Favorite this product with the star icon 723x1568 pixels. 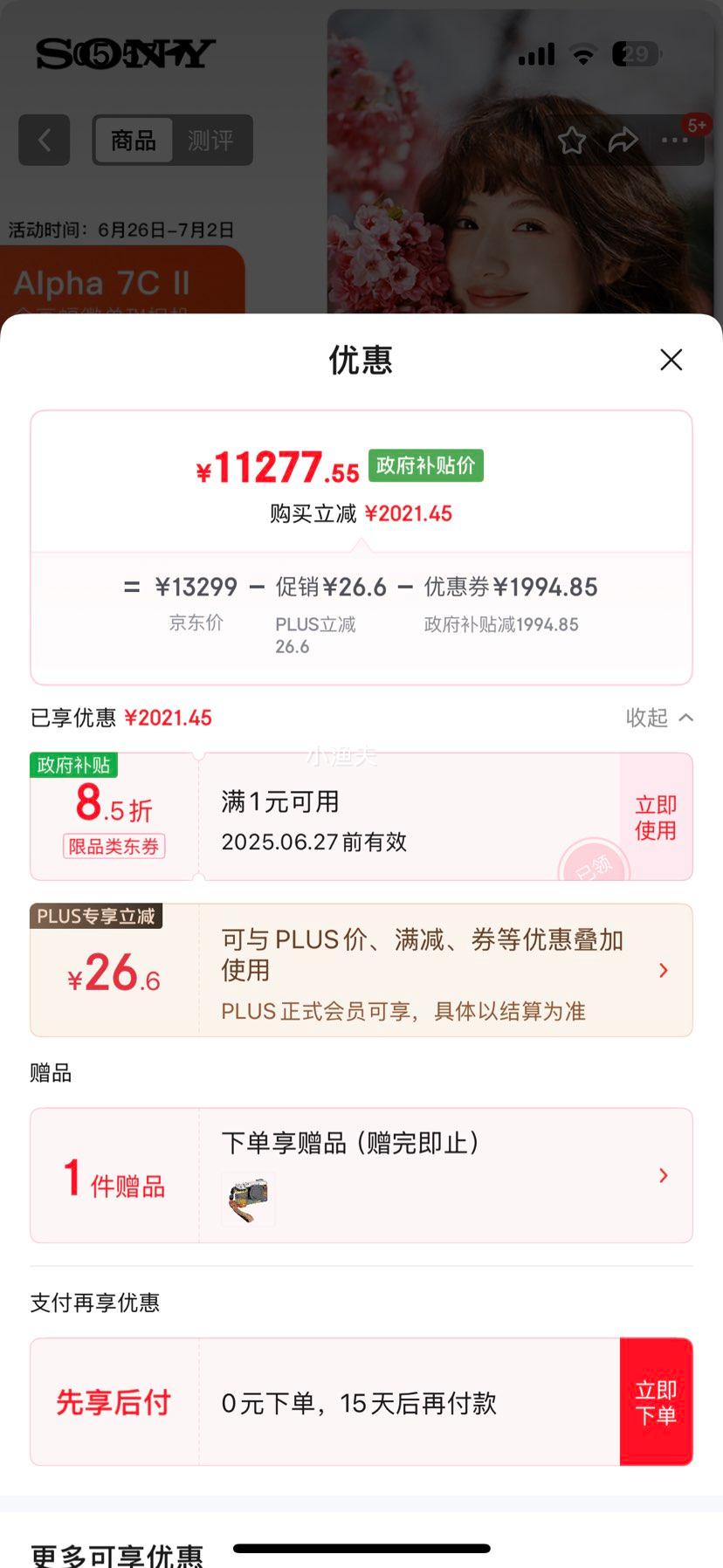[572, 140]
